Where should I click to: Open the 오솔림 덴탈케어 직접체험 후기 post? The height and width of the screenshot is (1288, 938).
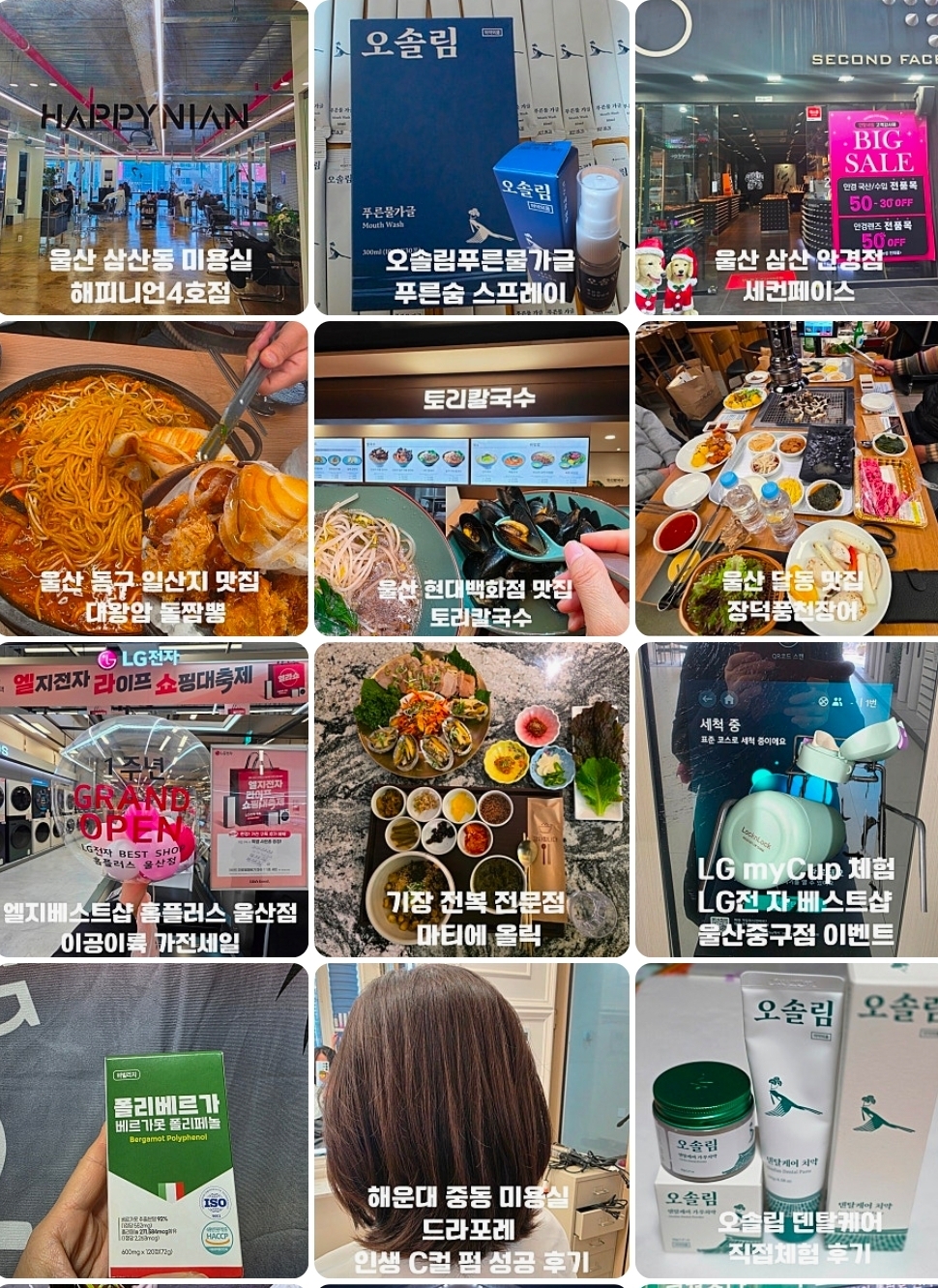click(785, 1121)
